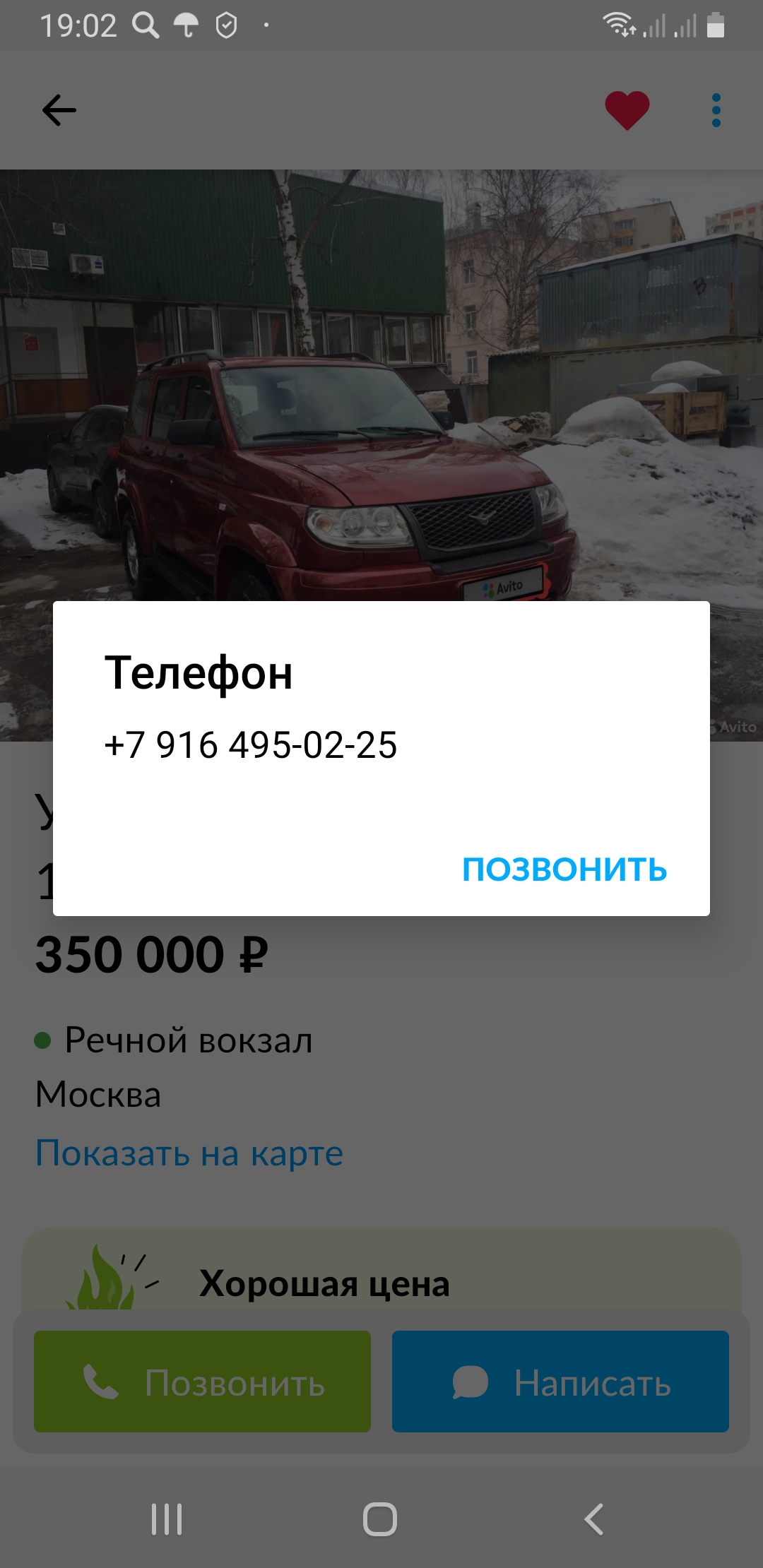Open recent apps from navigation bar

point(167,1519)
